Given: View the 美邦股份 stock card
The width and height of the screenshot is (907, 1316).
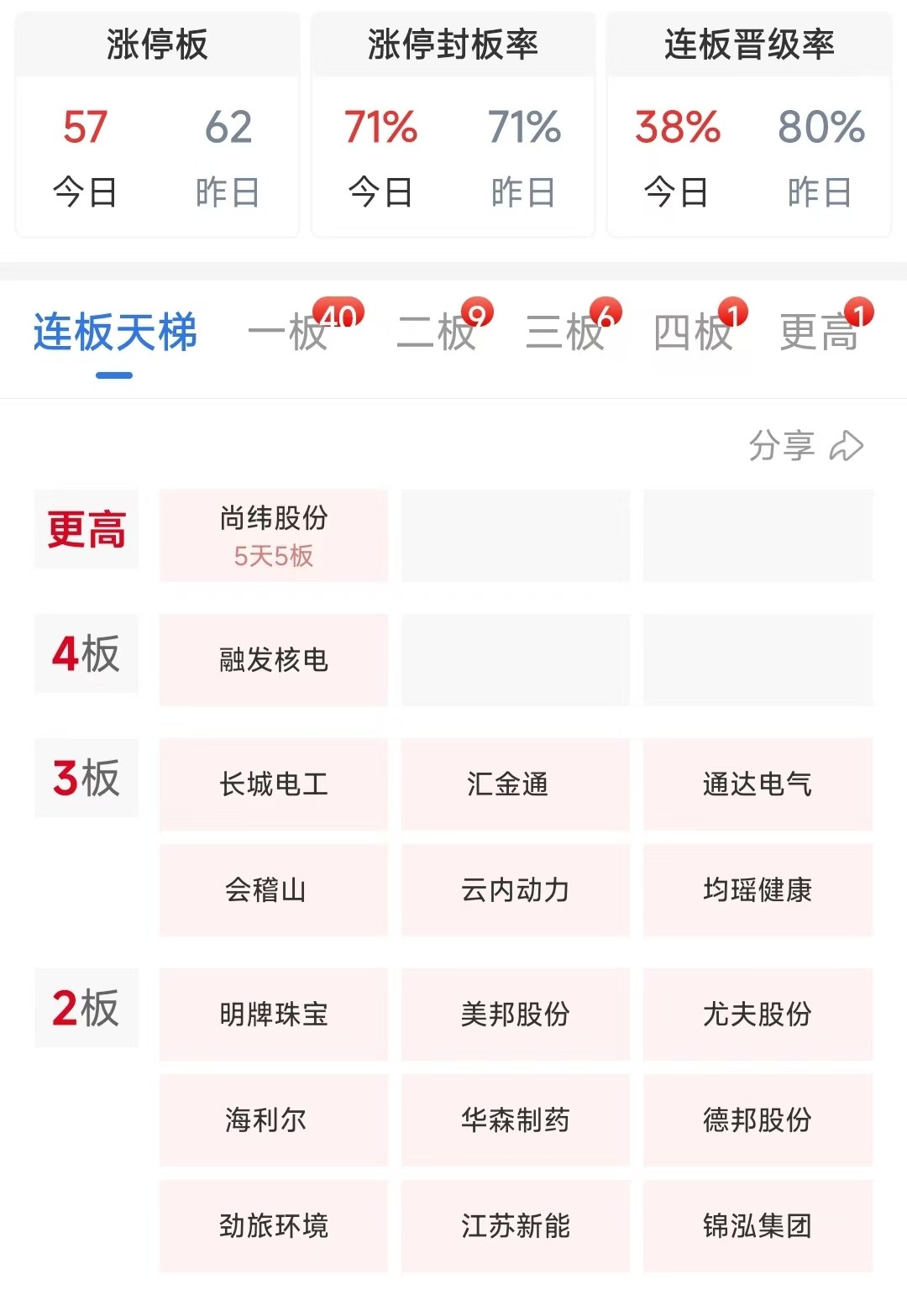Looking at the screenshot, I should pyautogui.click(x=515, y=1015).
